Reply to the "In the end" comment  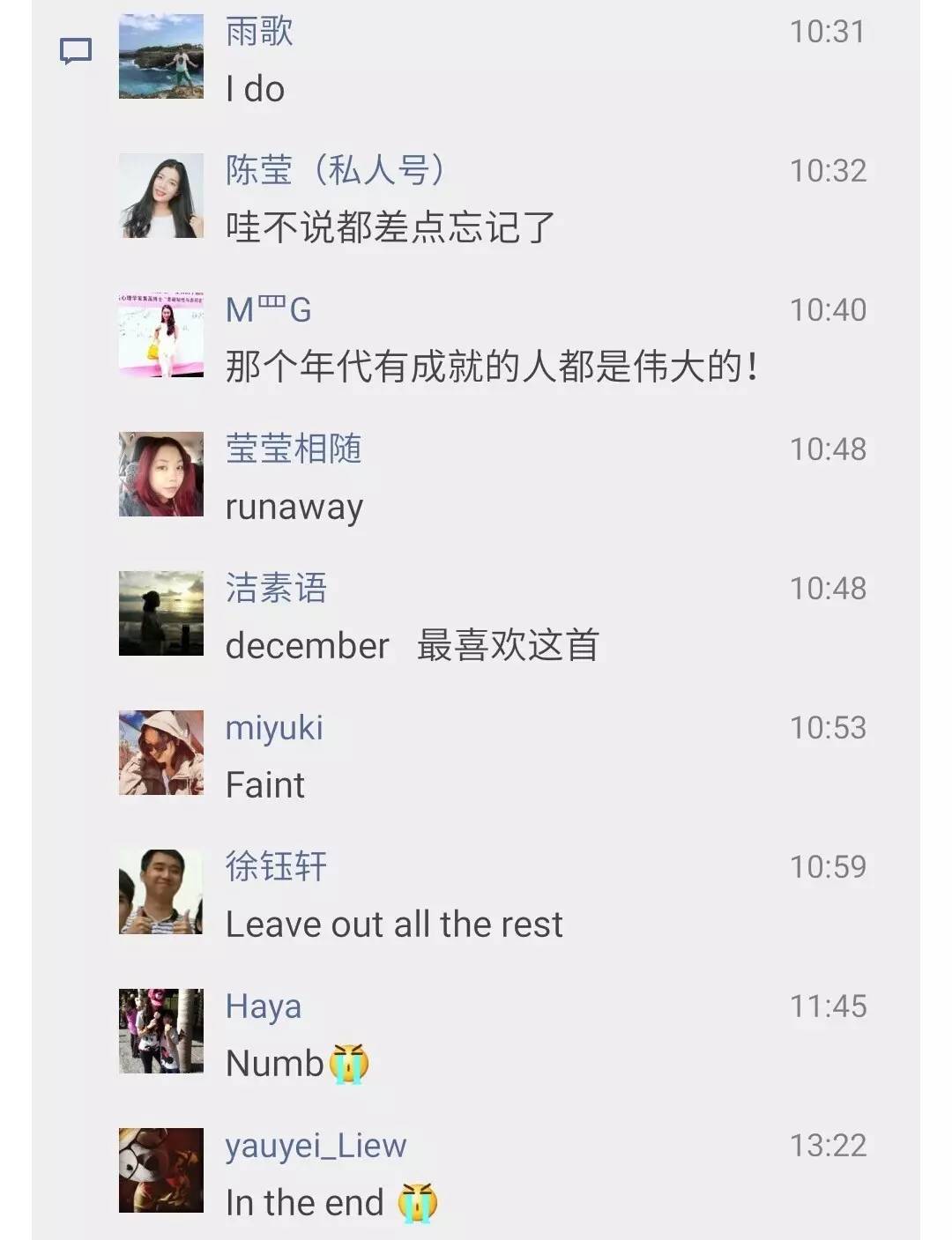[x=331, y=1203]
